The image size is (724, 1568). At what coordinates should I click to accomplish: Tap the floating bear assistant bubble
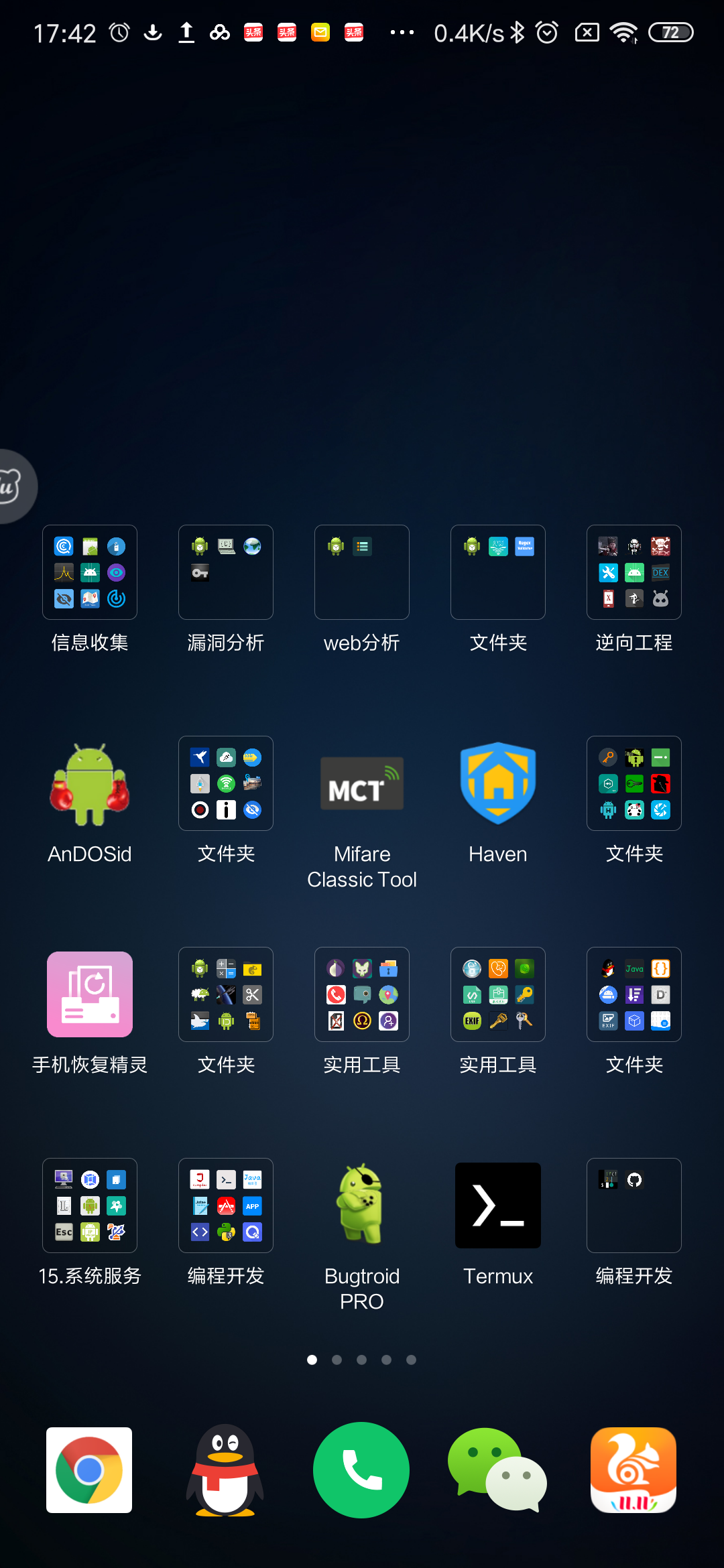coord(12,486)
